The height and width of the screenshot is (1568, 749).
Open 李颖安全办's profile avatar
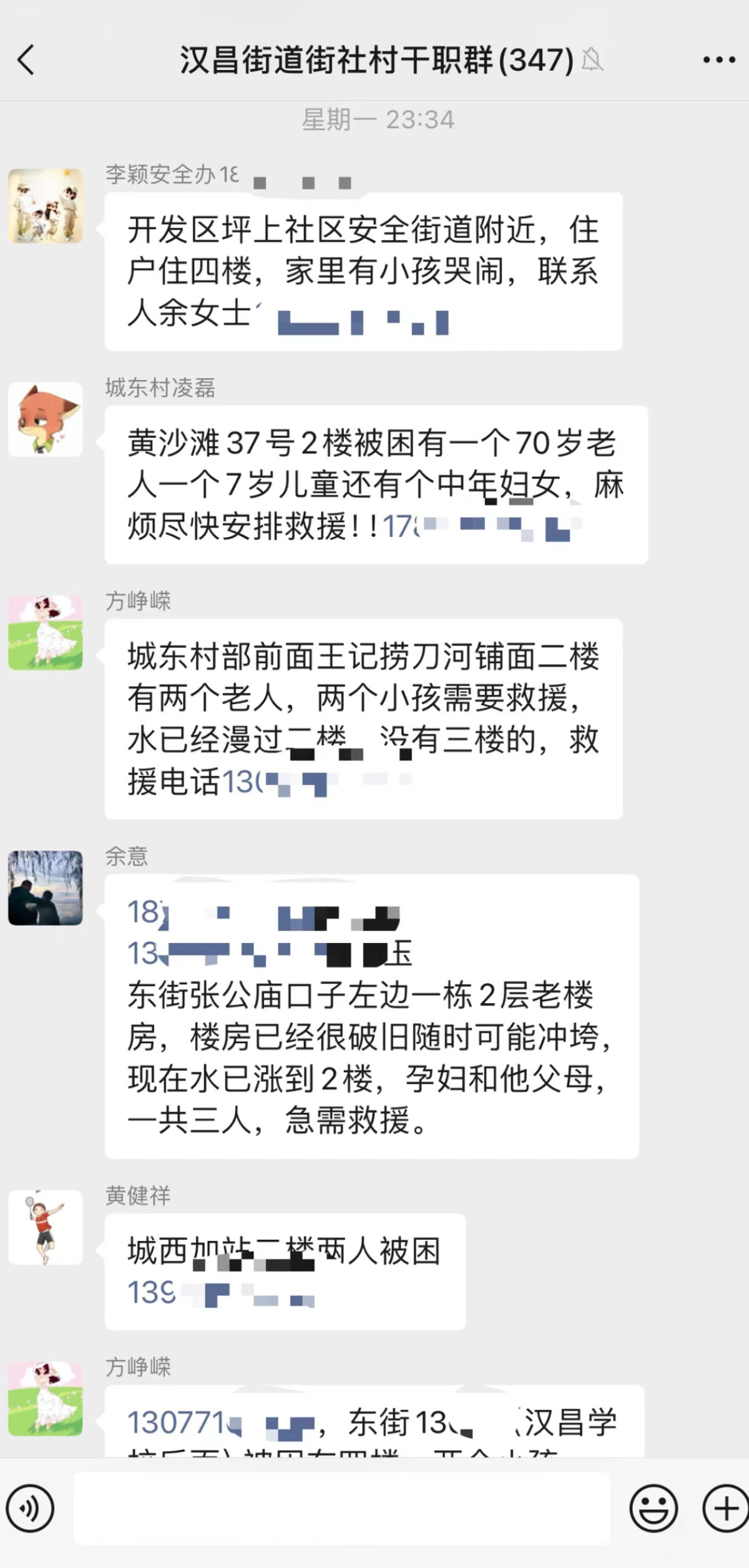coord(46,206)
